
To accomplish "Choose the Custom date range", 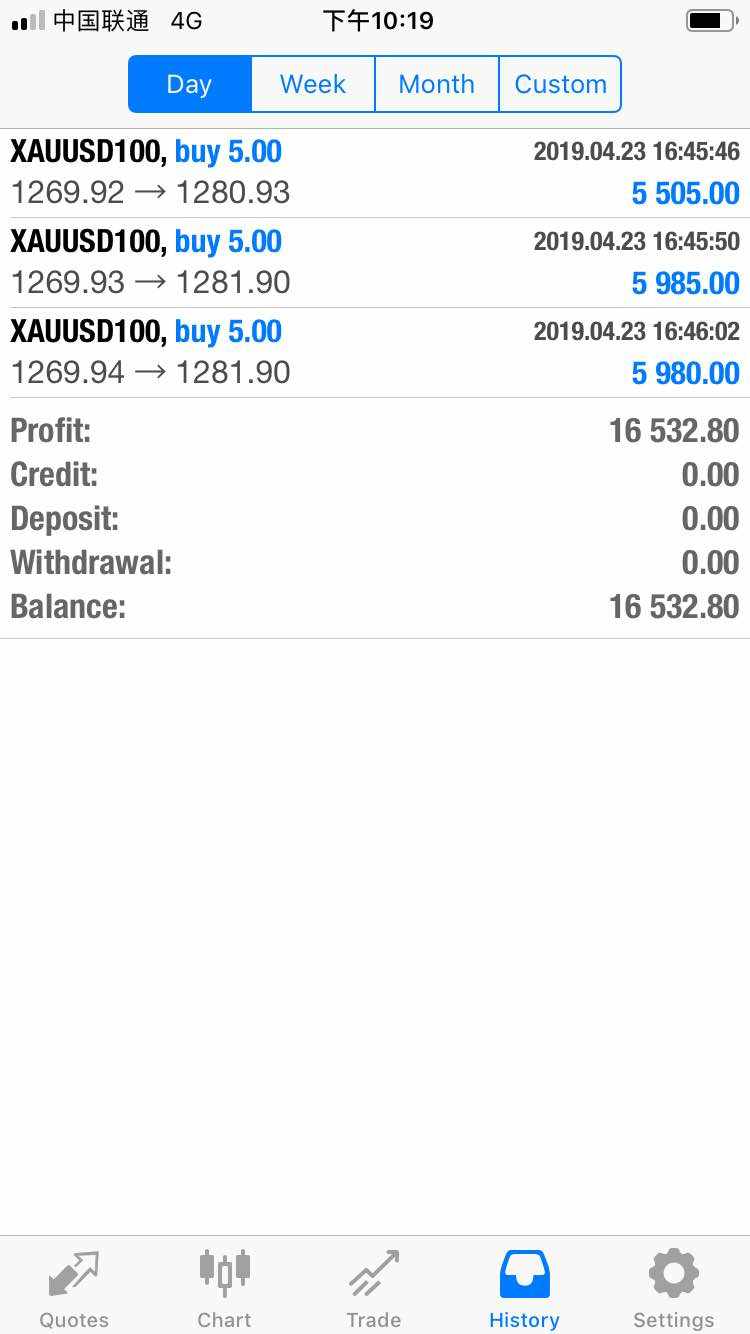I will click(560, 84).
